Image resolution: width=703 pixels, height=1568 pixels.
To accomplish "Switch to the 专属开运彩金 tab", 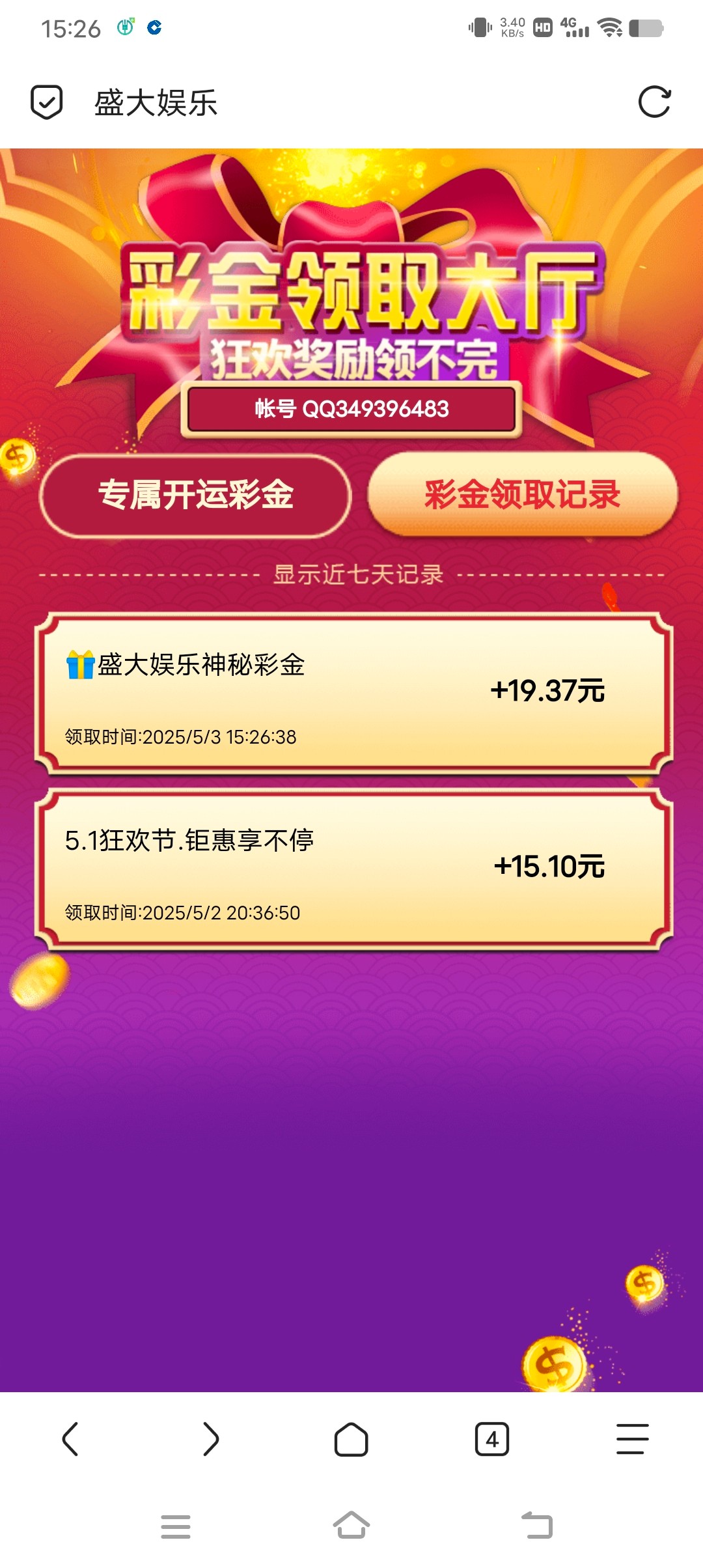I will click(195, 496).
